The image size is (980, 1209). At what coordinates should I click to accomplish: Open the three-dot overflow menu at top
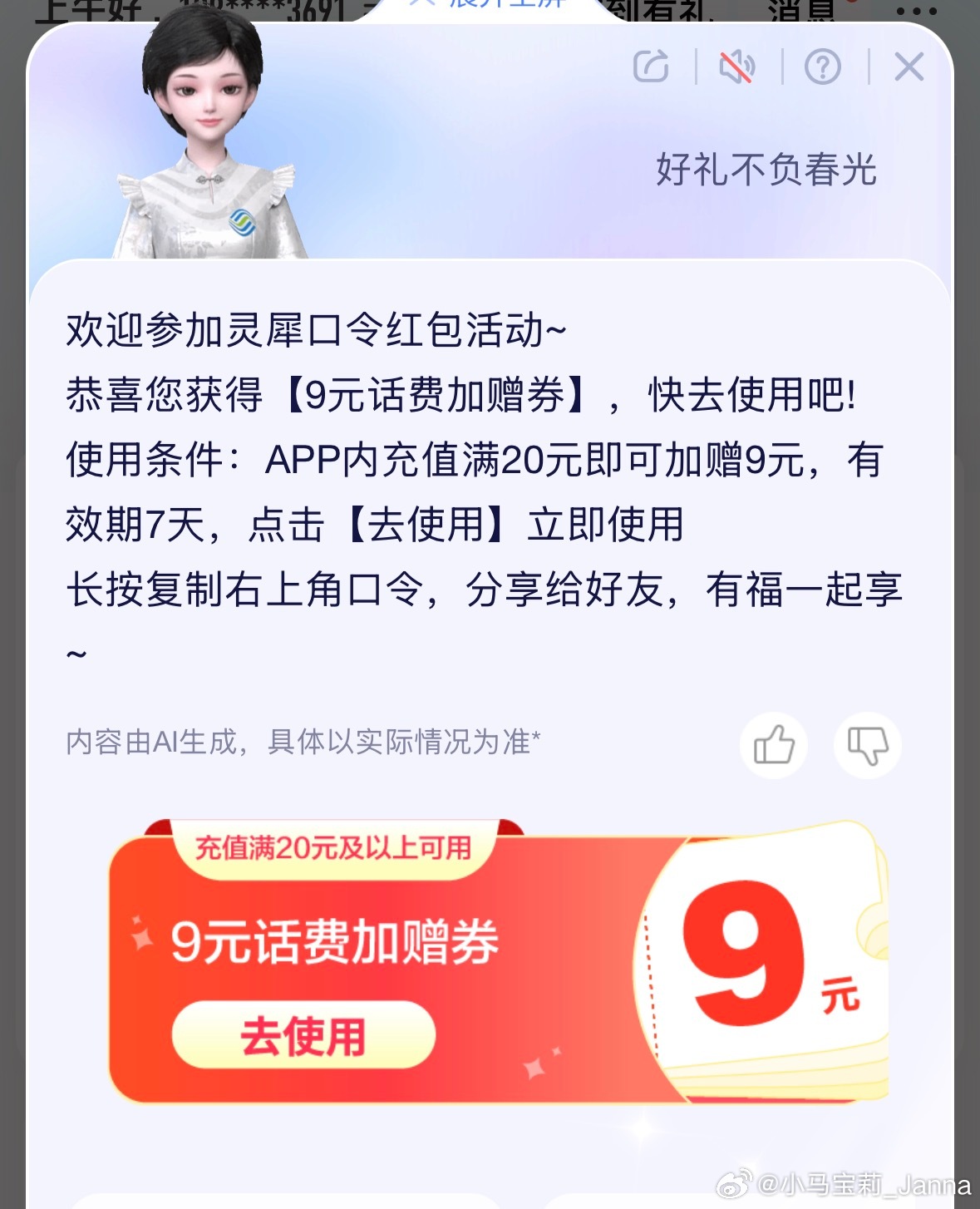[918, 12]
